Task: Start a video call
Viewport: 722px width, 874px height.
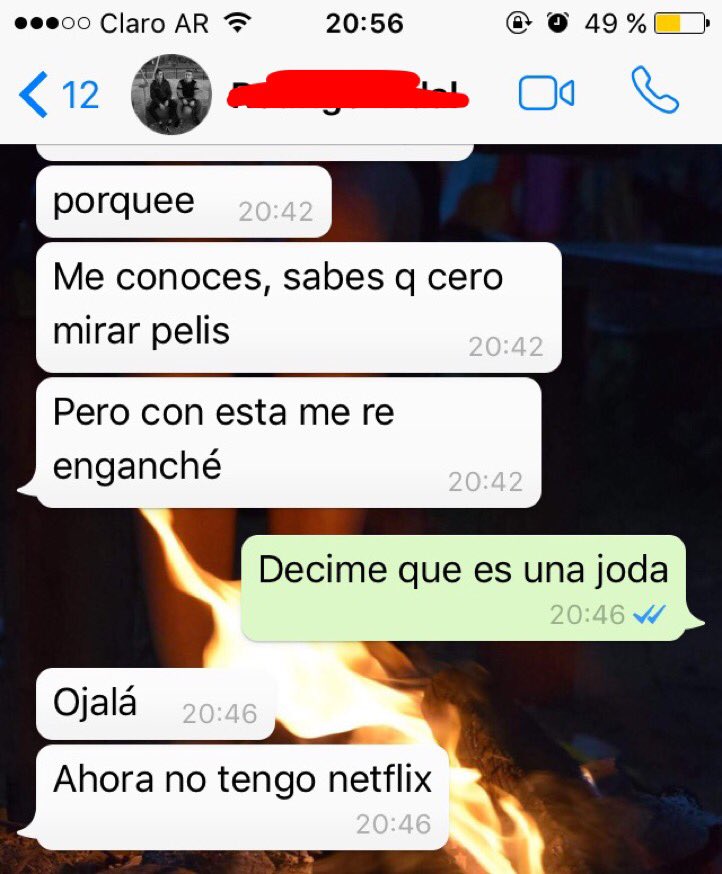Action: 546,94
